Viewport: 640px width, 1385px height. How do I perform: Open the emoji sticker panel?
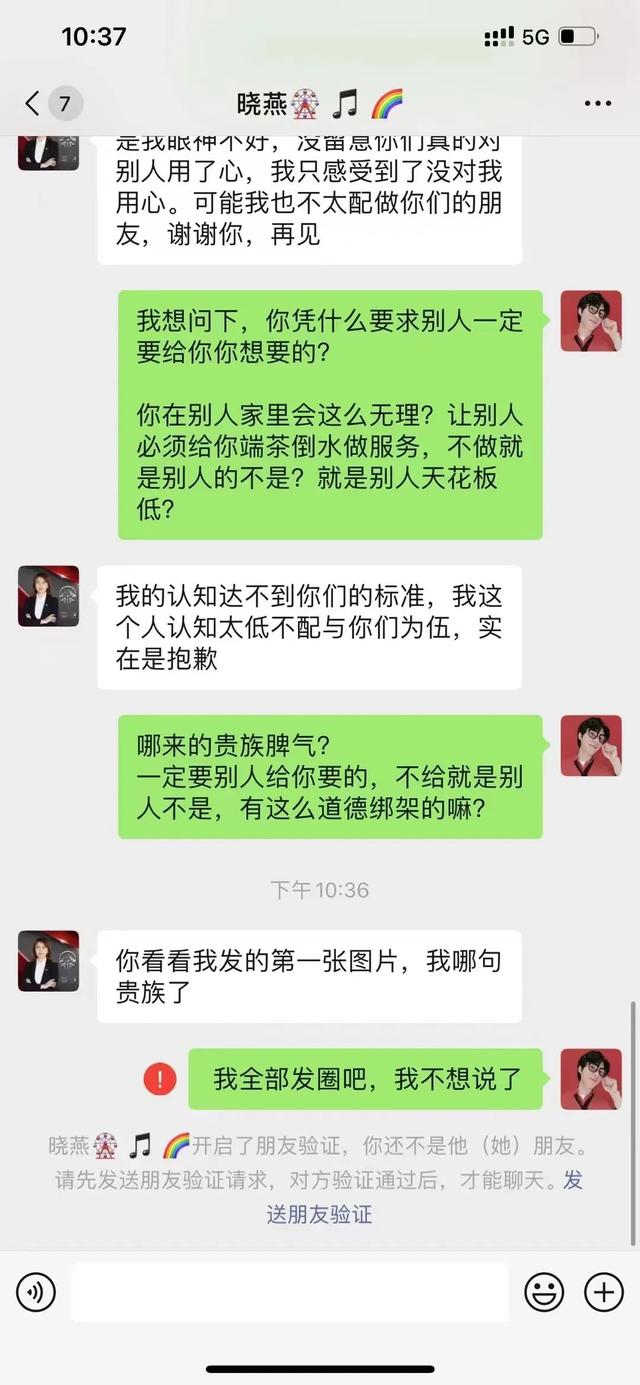click(x=545, y=1293)
